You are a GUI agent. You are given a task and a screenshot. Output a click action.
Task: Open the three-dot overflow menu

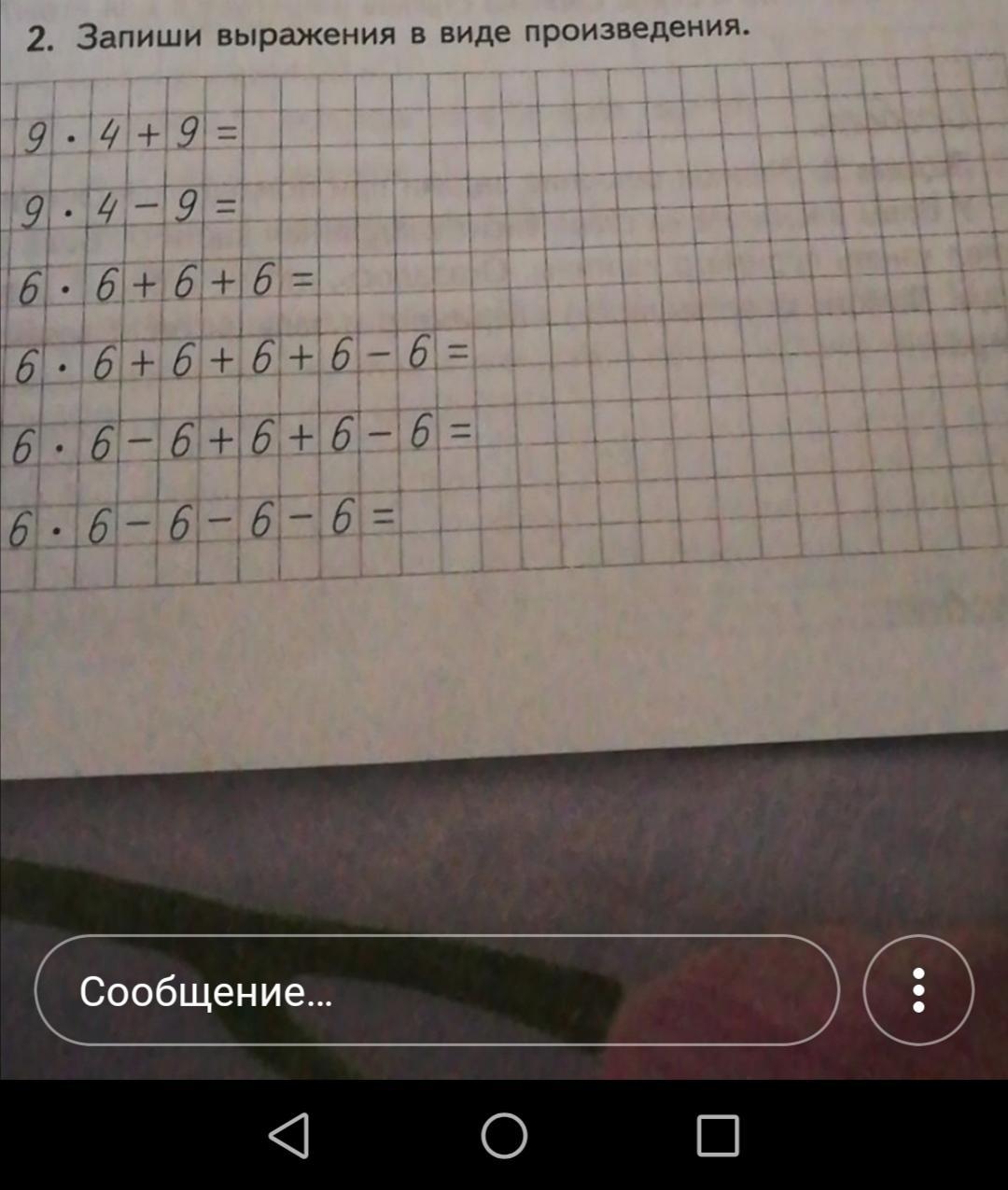(x=918, y=990)
